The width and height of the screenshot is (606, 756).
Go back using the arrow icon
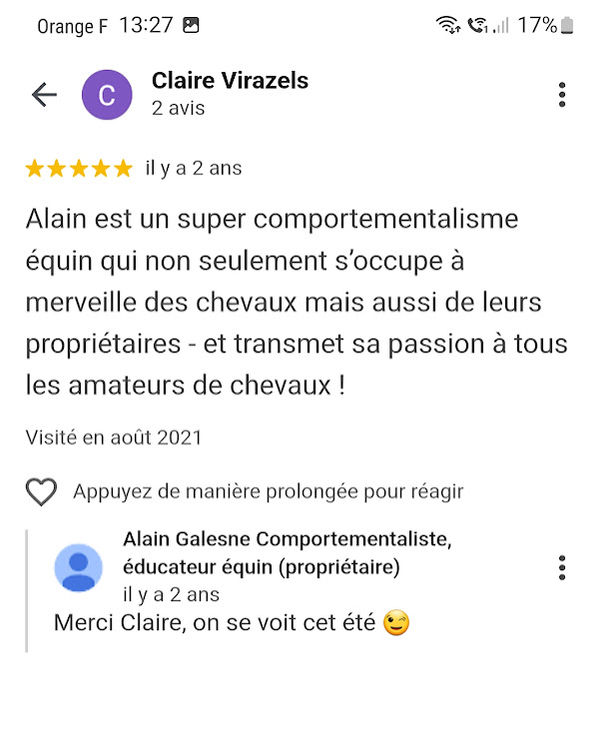(x=44, y=95)
